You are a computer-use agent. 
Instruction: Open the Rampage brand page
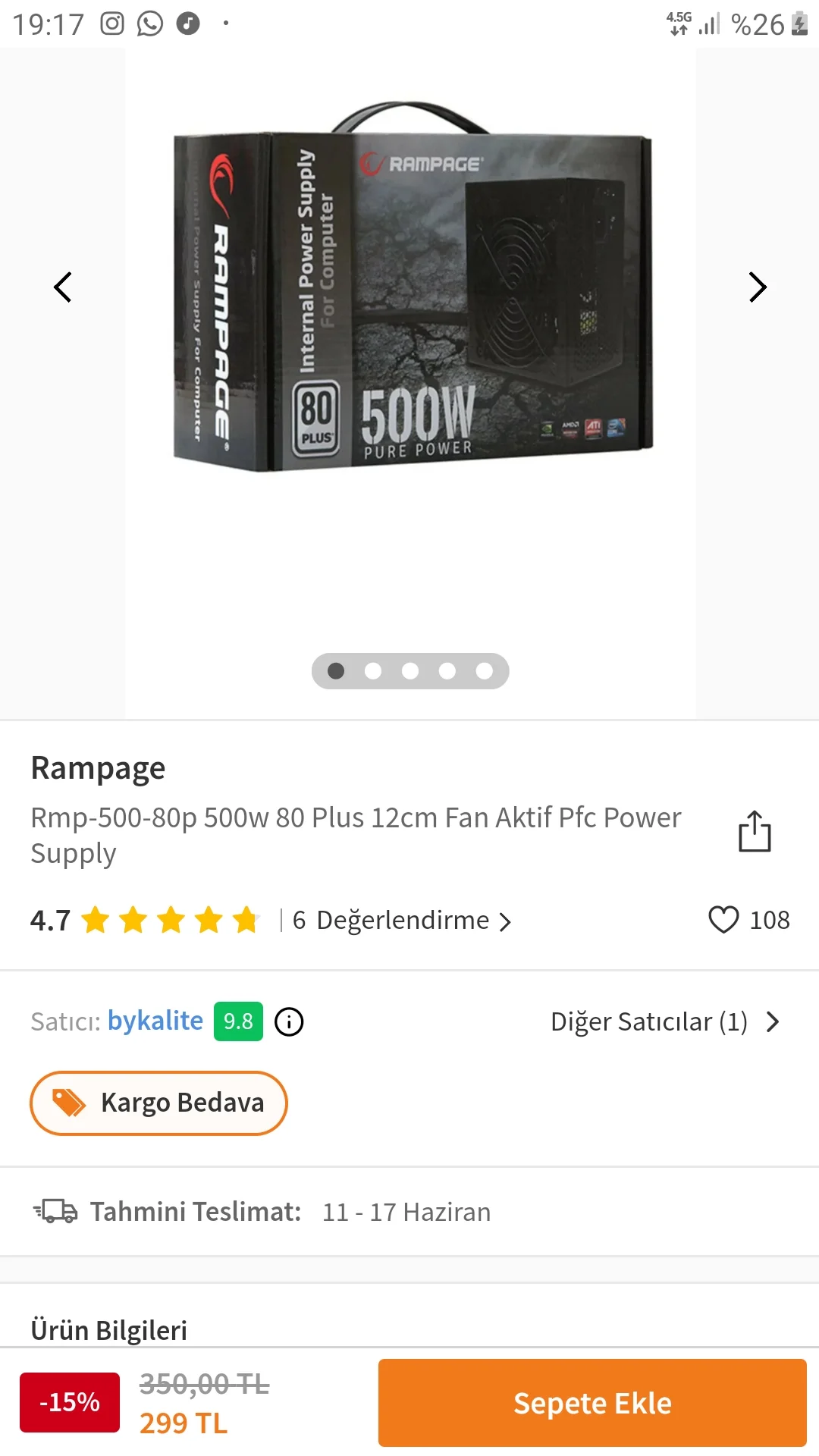click(98, 768)
